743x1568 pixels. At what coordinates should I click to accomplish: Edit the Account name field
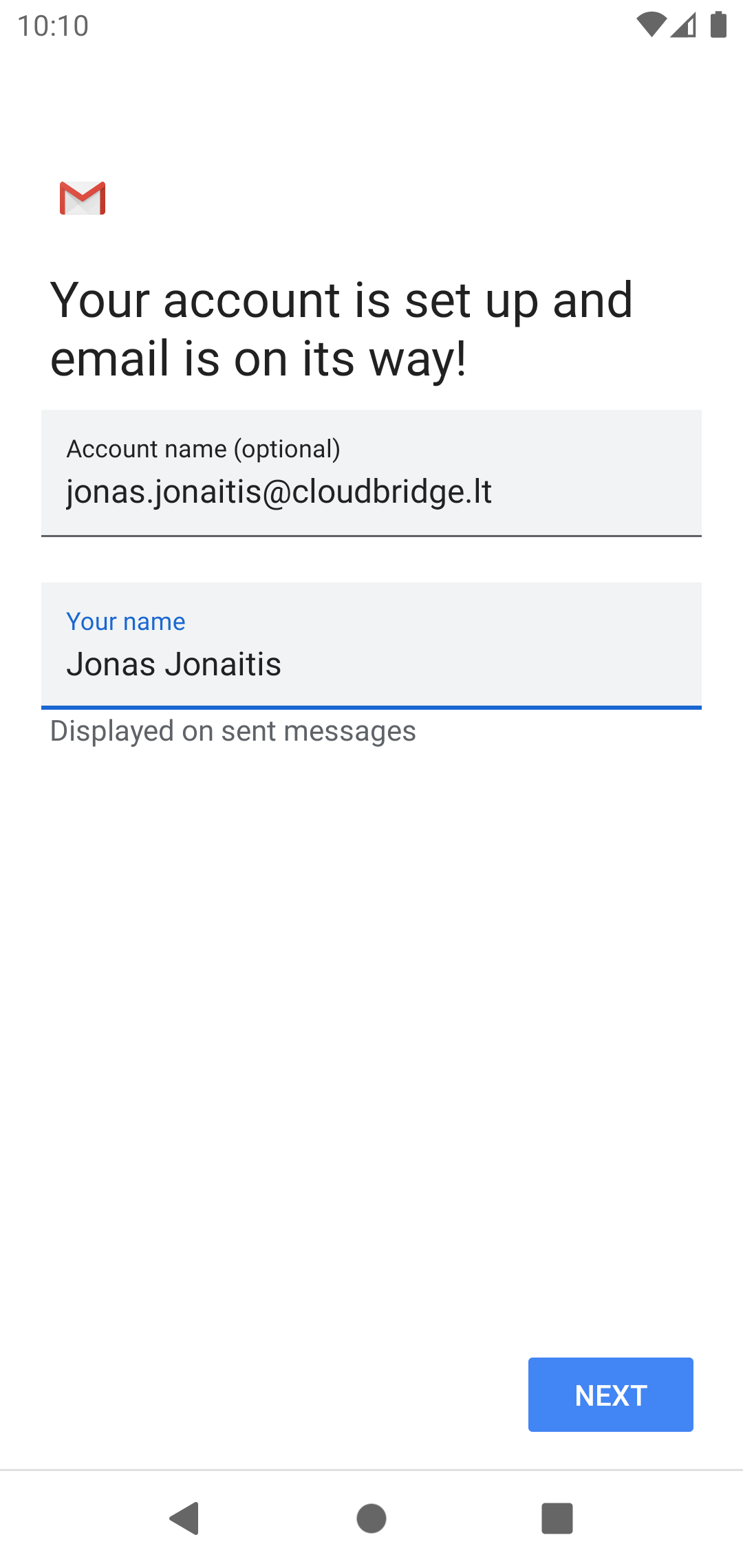point(371,473)
